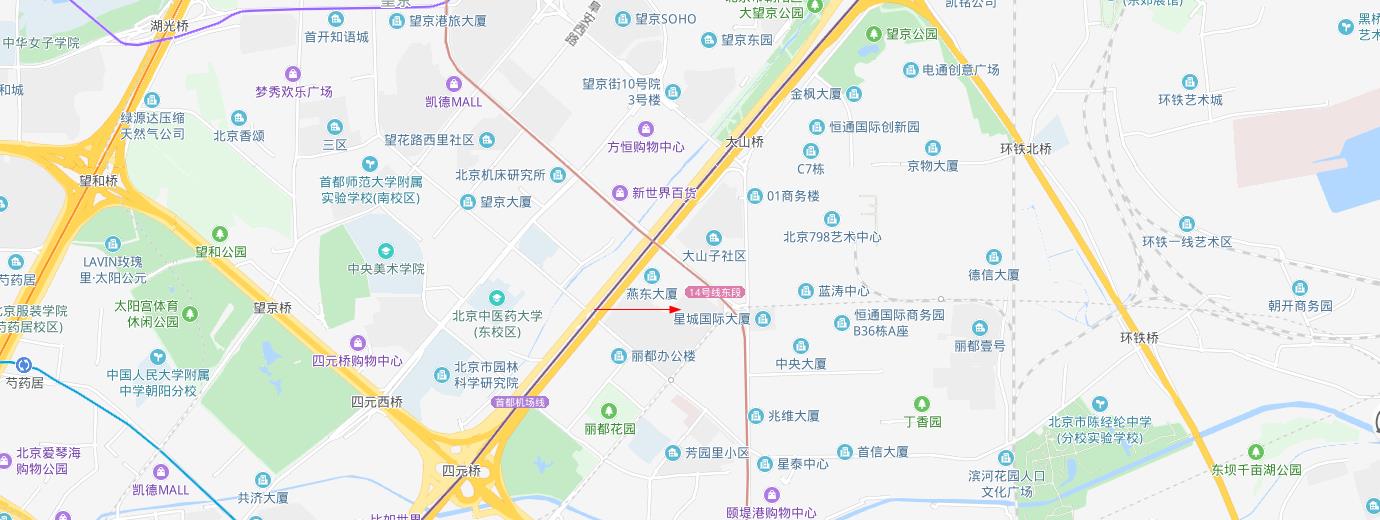
Task: Tap the 环铁艺术城 marker
Action: 1190,82
